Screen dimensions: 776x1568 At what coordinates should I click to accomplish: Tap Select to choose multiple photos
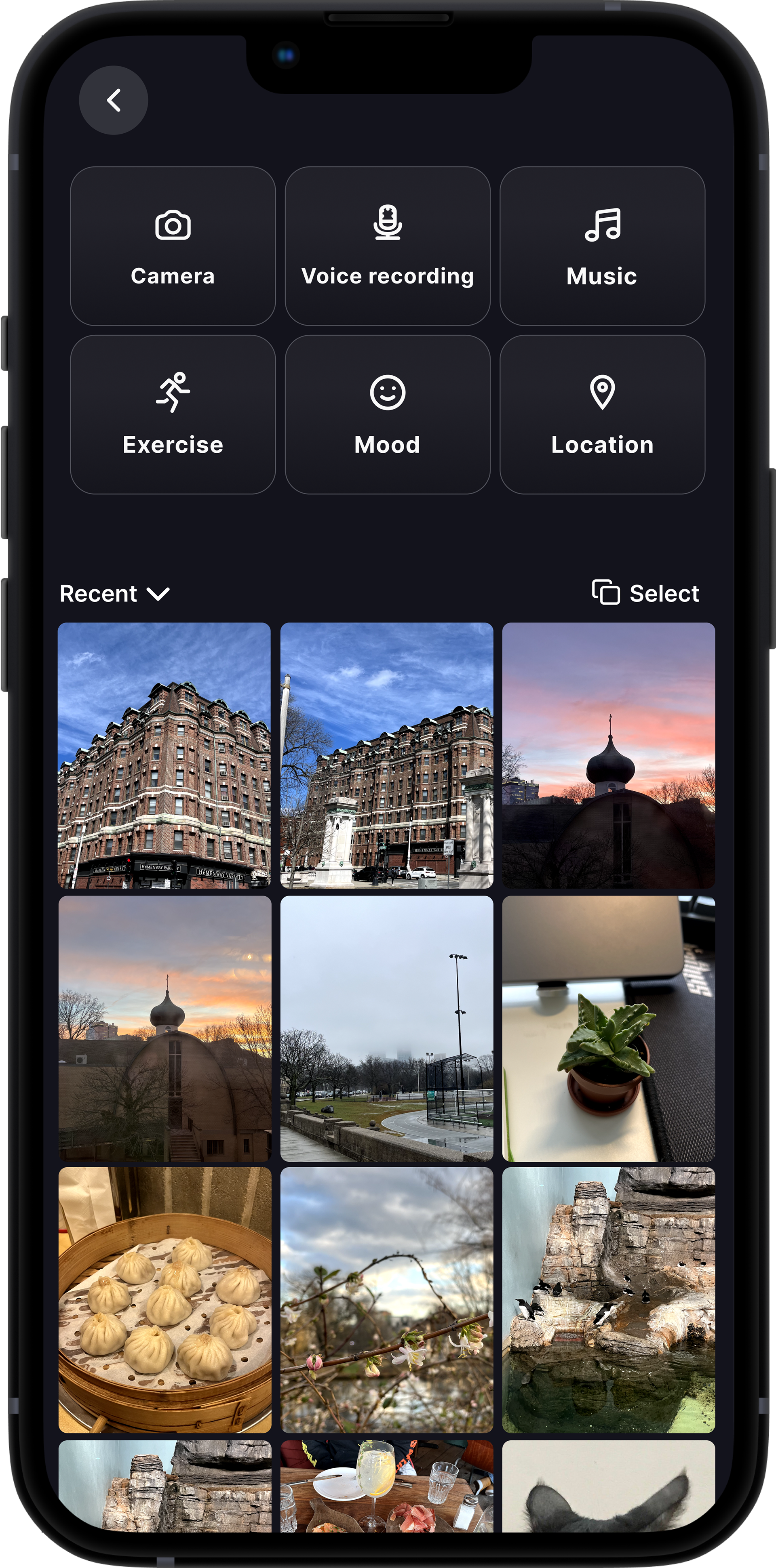[x=645, y=593]
